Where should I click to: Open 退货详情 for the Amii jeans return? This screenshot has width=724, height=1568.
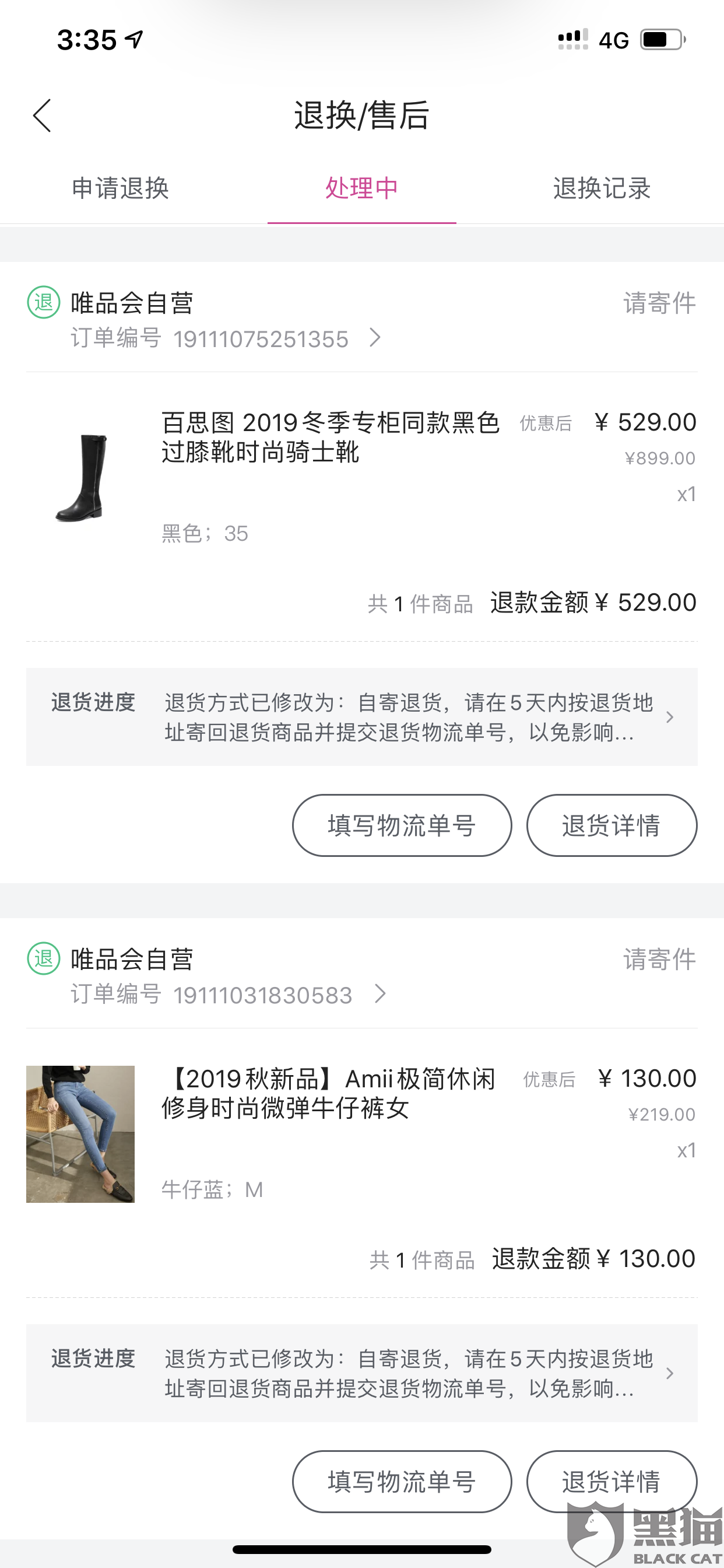611,1482
